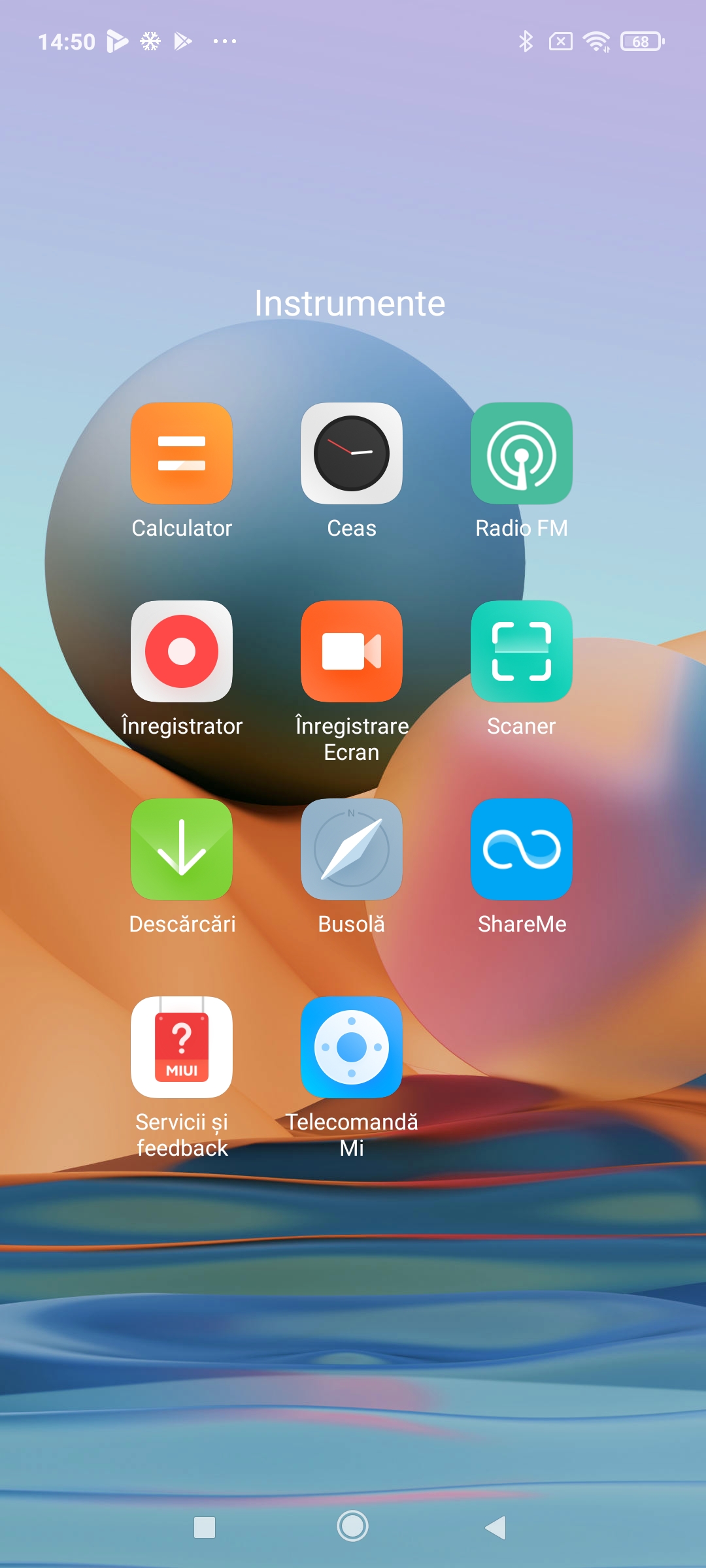Image resolution: width=706 pixels, height=1568 pixels.
Task: Open recent apps with the square button
Action: point(205,1527)
